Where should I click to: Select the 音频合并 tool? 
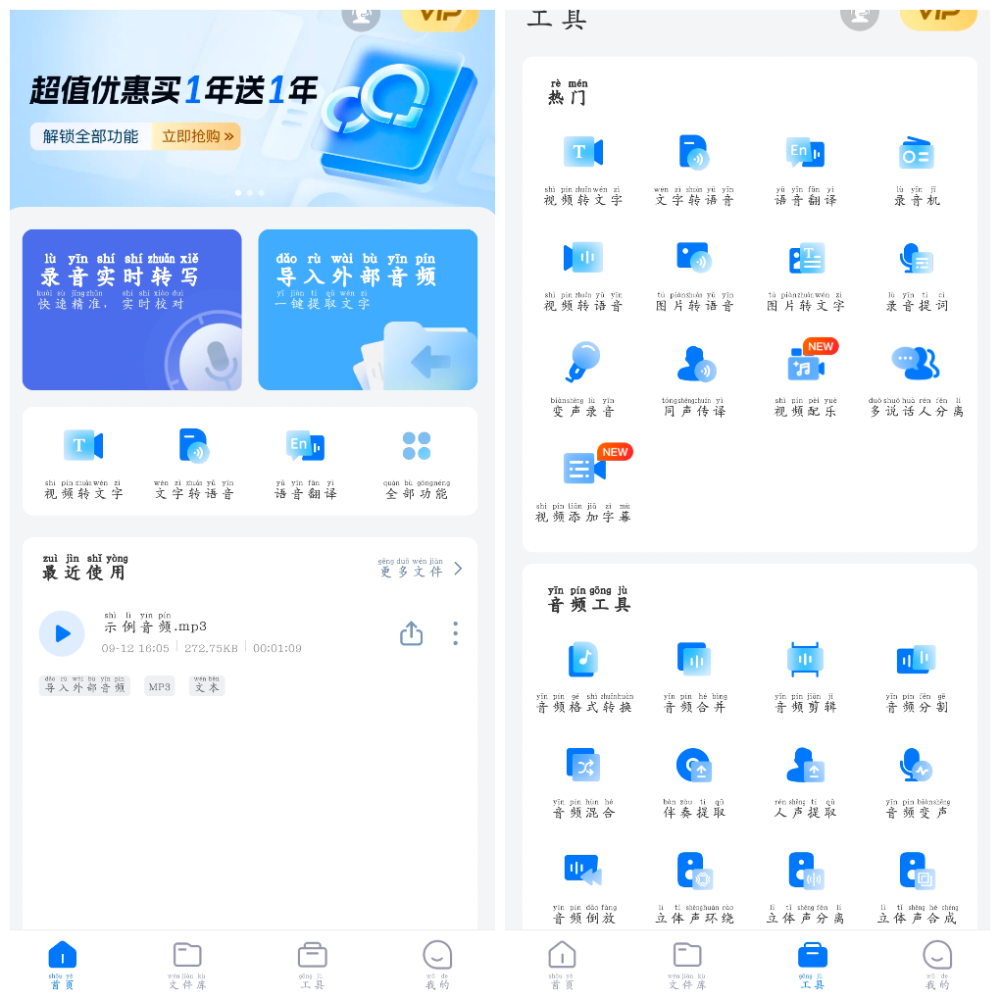point(694,675)
